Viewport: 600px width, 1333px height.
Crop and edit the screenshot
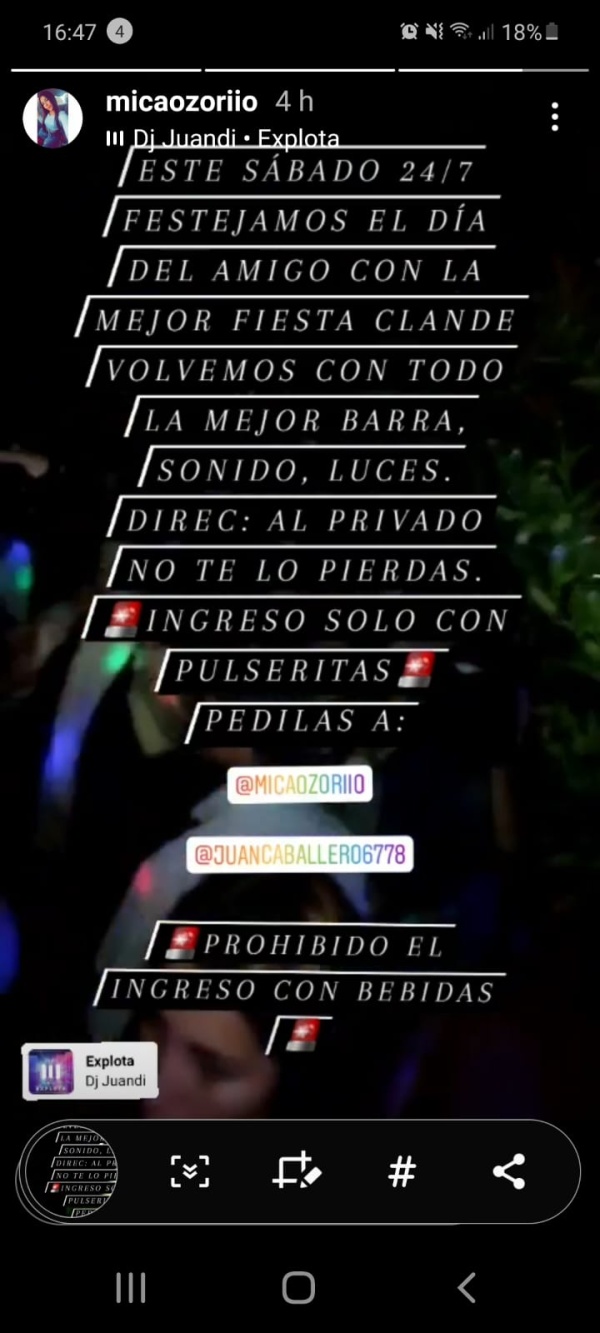pyautogui.click(x=296, y=1171)
